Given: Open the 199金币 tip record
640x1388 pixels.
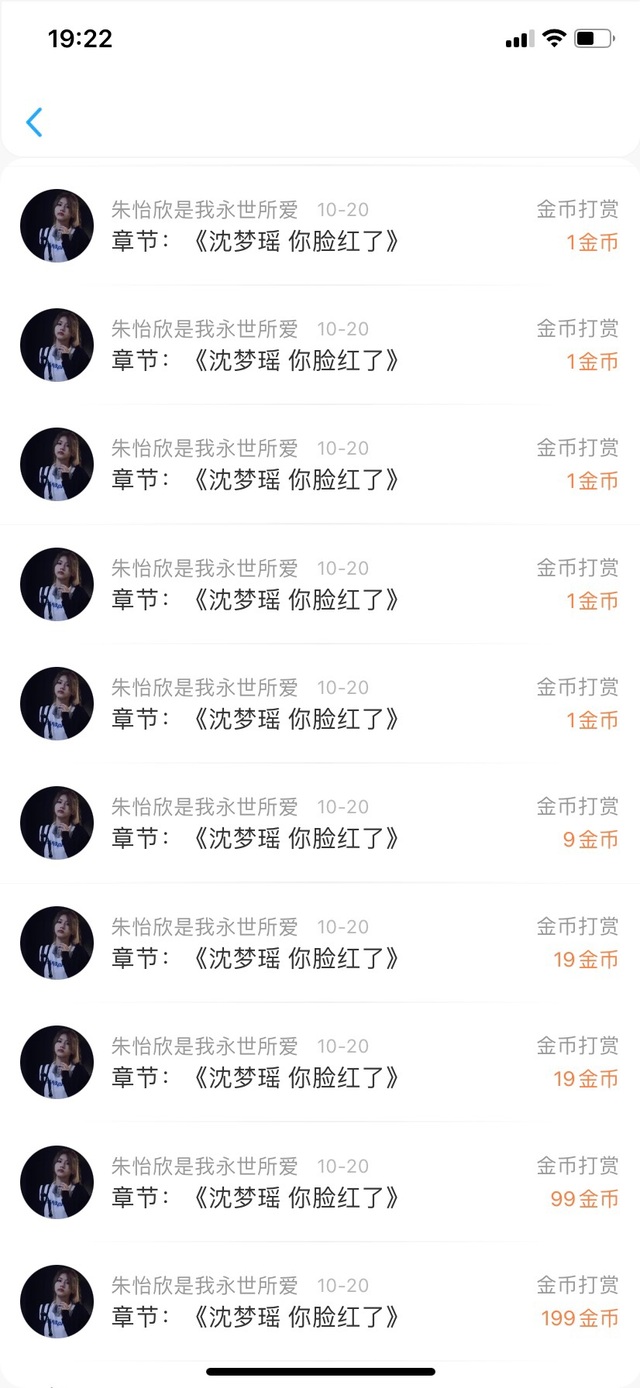Looking at the screenshot, I should click(320, 1301).
